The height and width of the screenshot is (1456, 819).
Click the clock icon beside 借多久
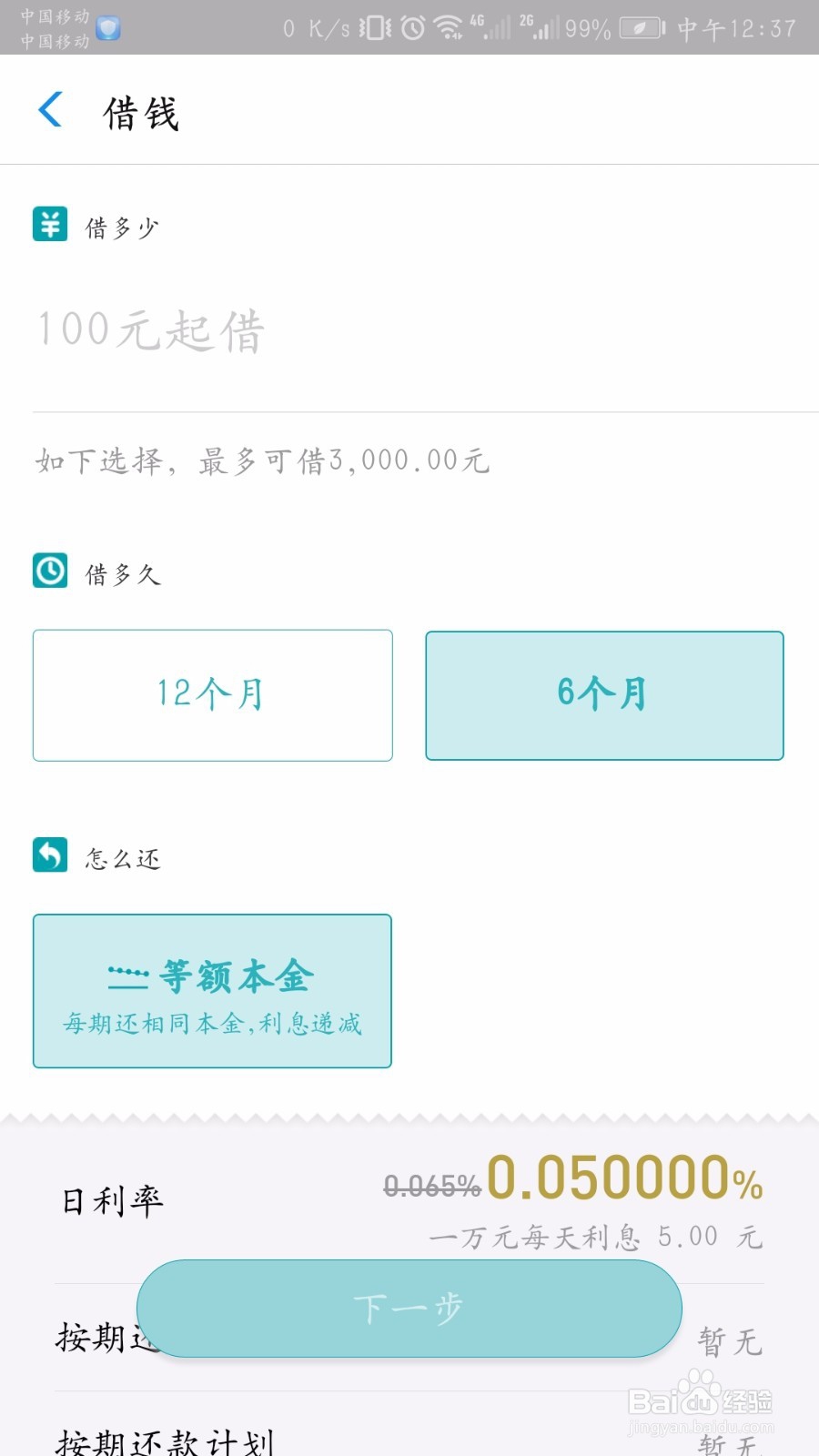[x=50, y=571]
